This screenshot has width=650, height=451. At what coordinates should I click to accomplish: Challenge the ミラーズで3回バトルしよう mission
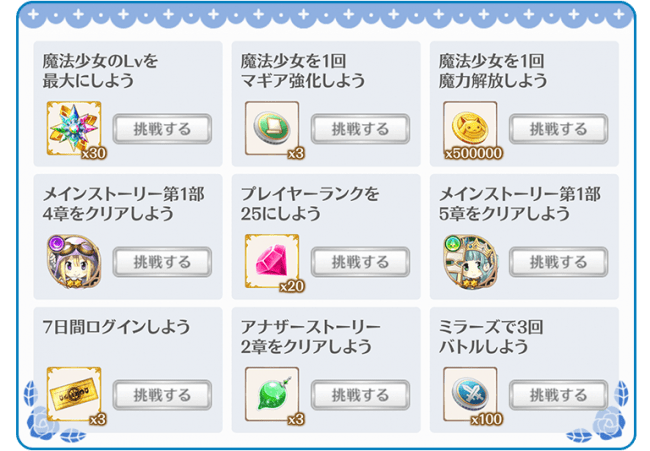pyautogui.click(x=558, y=395)
